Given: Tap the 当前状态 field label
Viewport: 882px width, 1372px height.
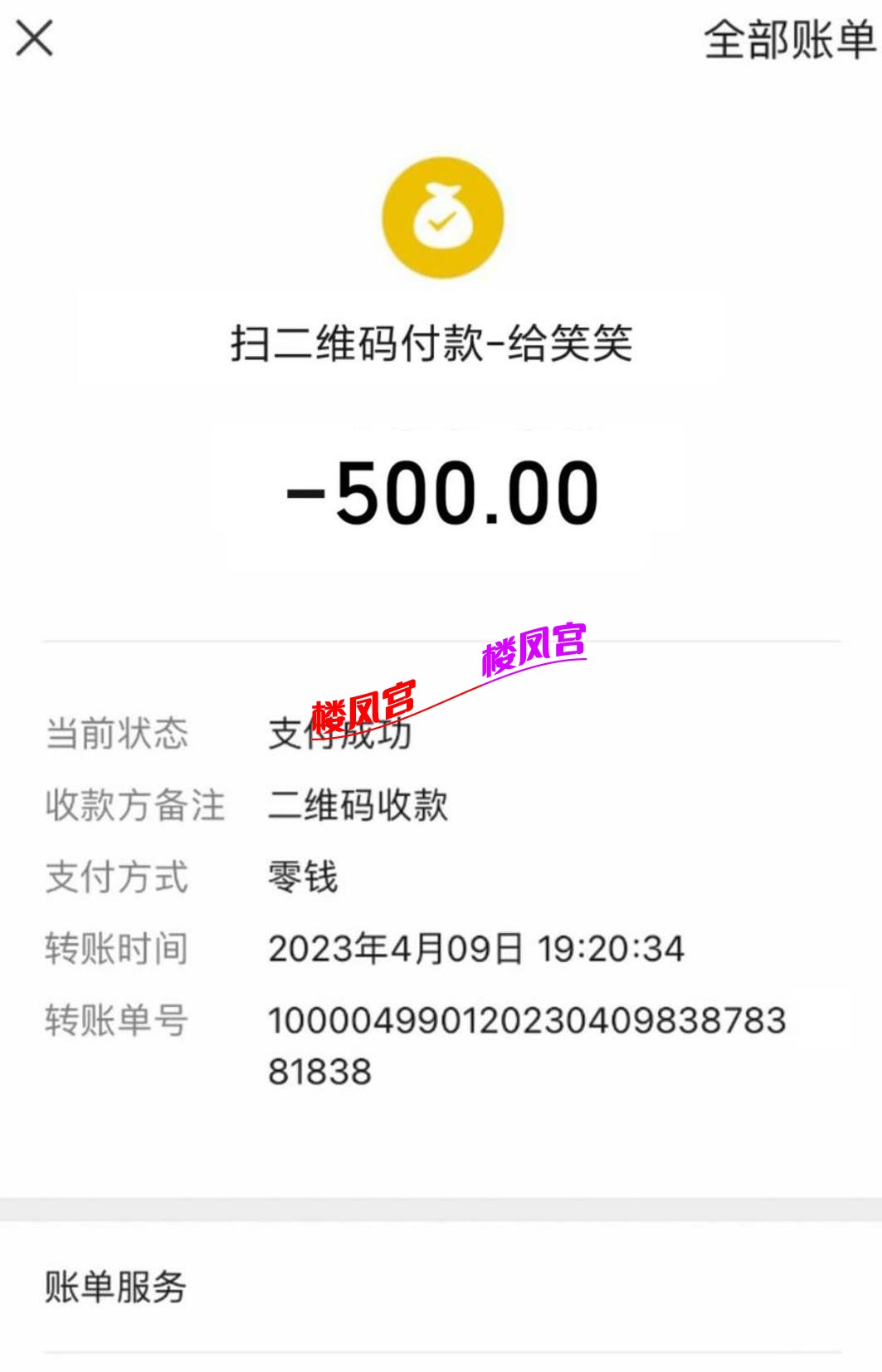Looking at the screenshot, I should pos(117,735).
